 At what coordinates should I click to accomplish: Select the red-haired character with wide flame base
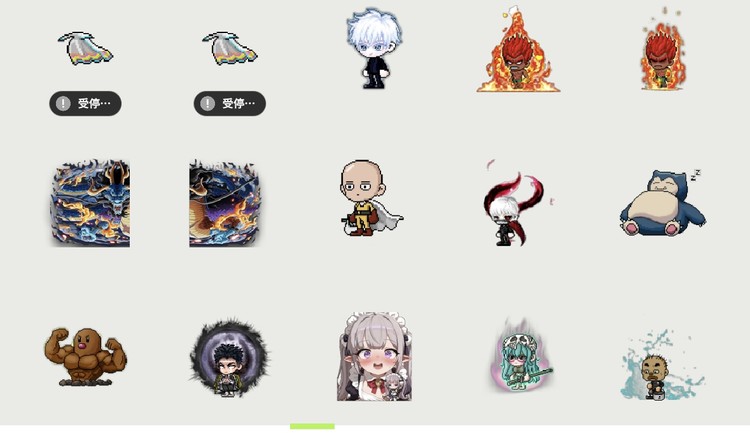tap(517, 52)
